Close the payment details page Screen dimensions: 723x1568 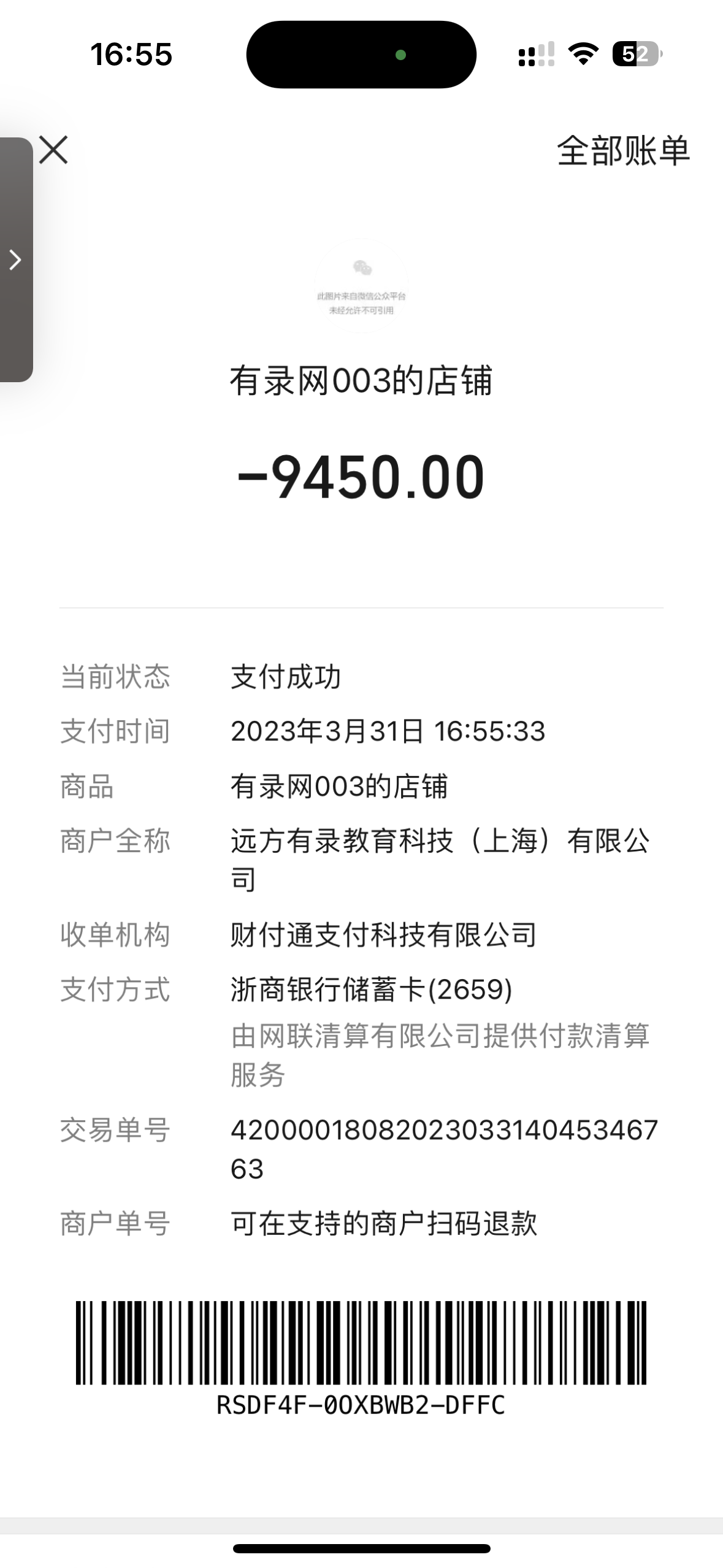coord(53,150)
